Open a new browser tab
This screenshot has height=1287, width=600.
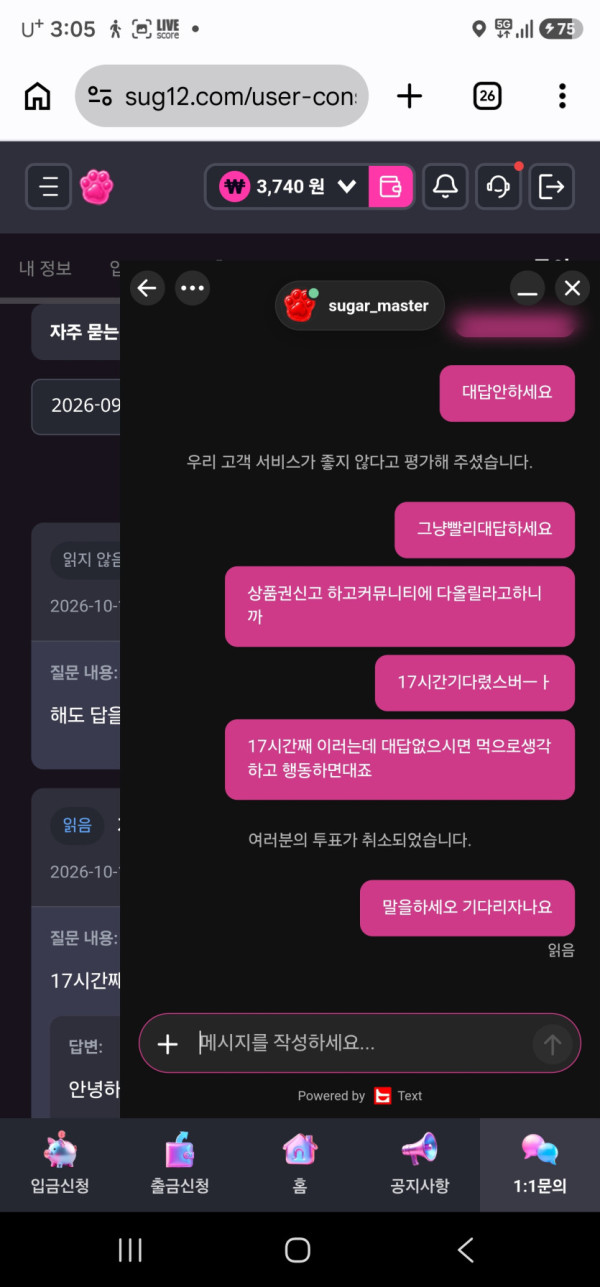[x=409, y=96]
